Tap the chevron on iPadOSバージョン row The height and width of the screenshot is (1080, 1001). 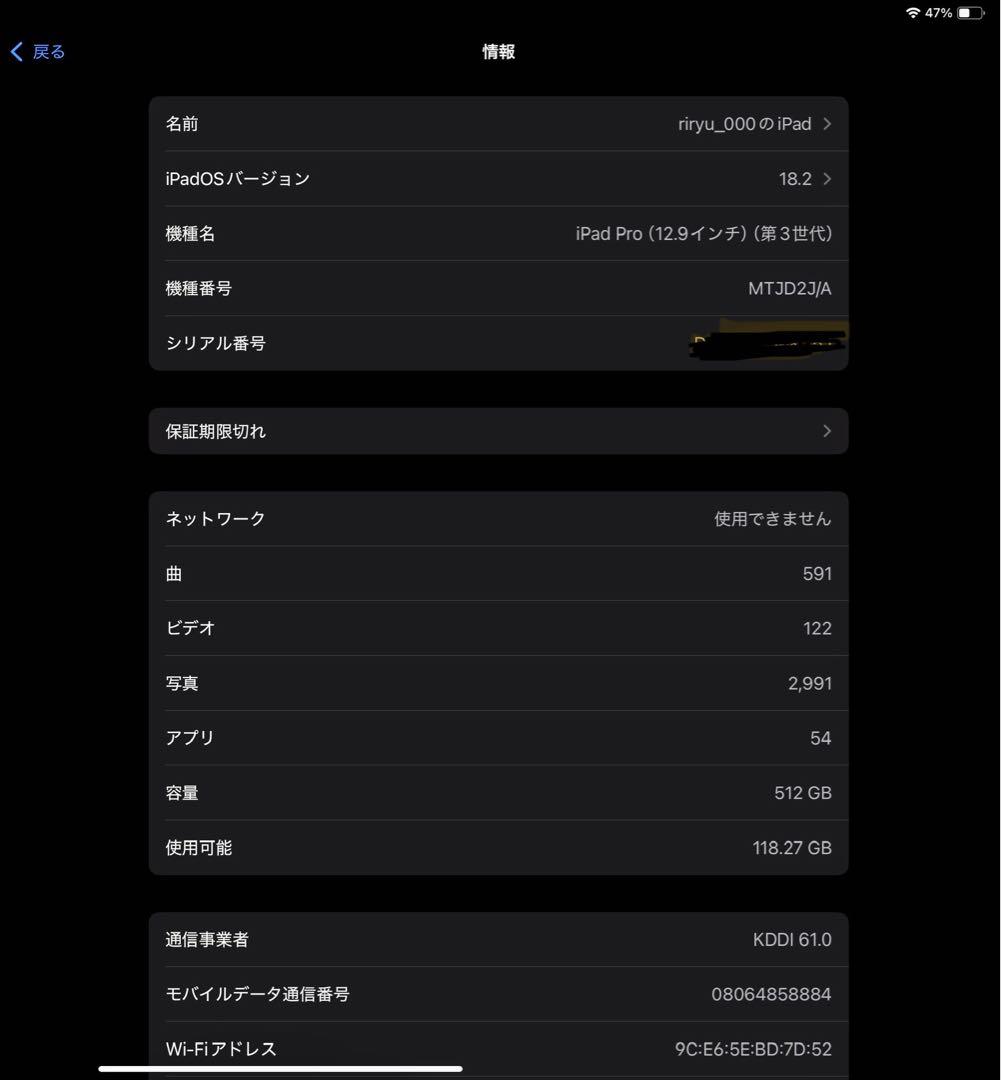[827, 178]
